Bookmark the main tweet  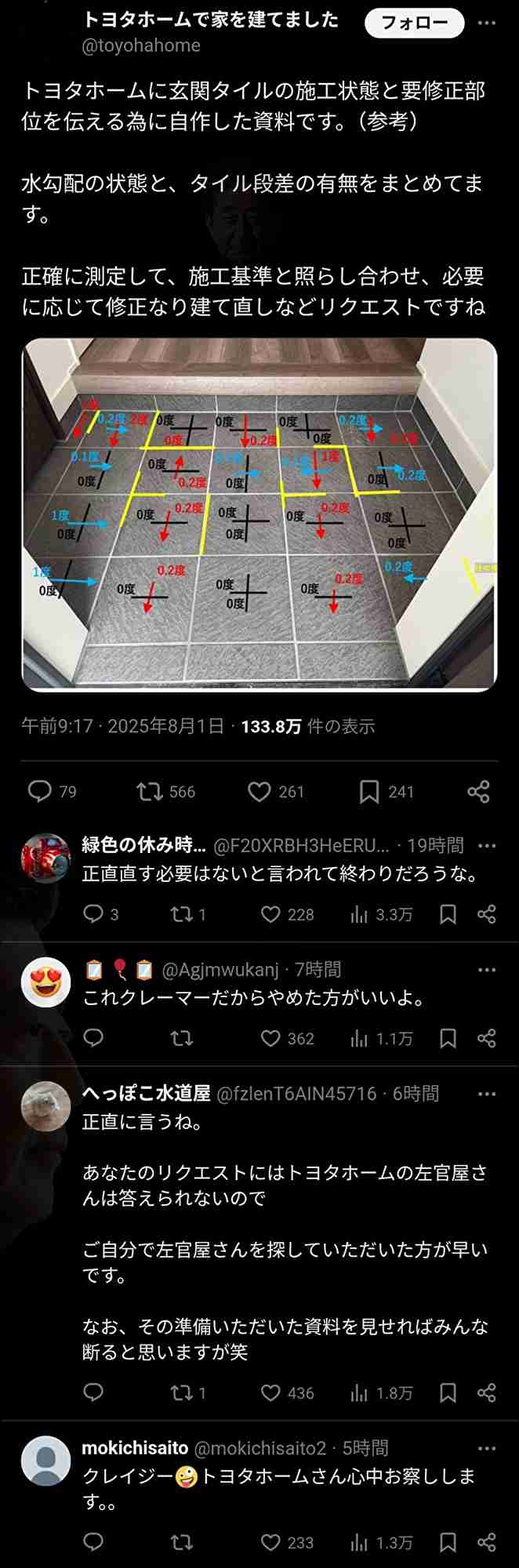[x=368, y=791]
